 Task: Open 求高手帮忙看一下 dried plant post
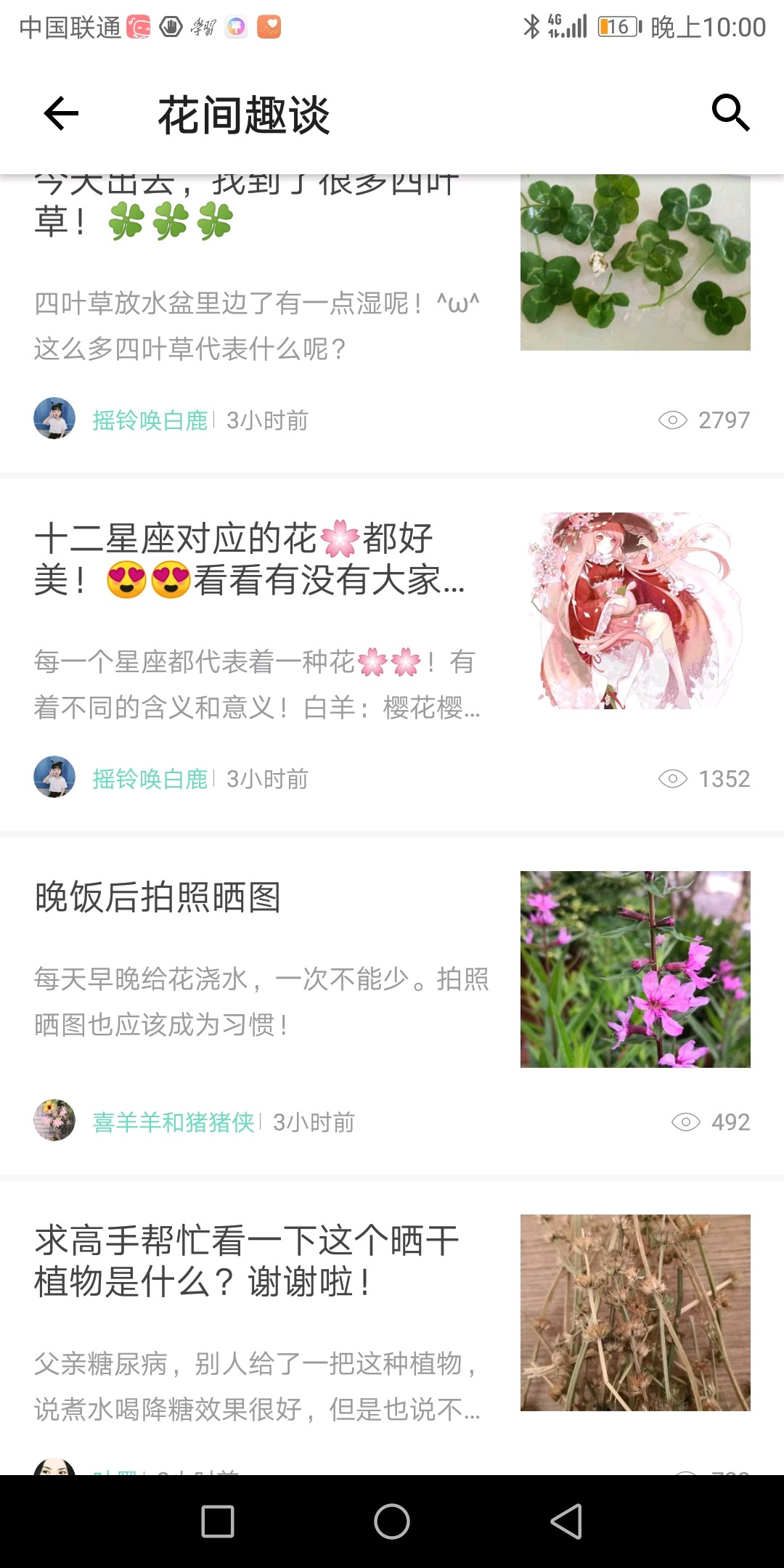click(x=247, y=1262)
